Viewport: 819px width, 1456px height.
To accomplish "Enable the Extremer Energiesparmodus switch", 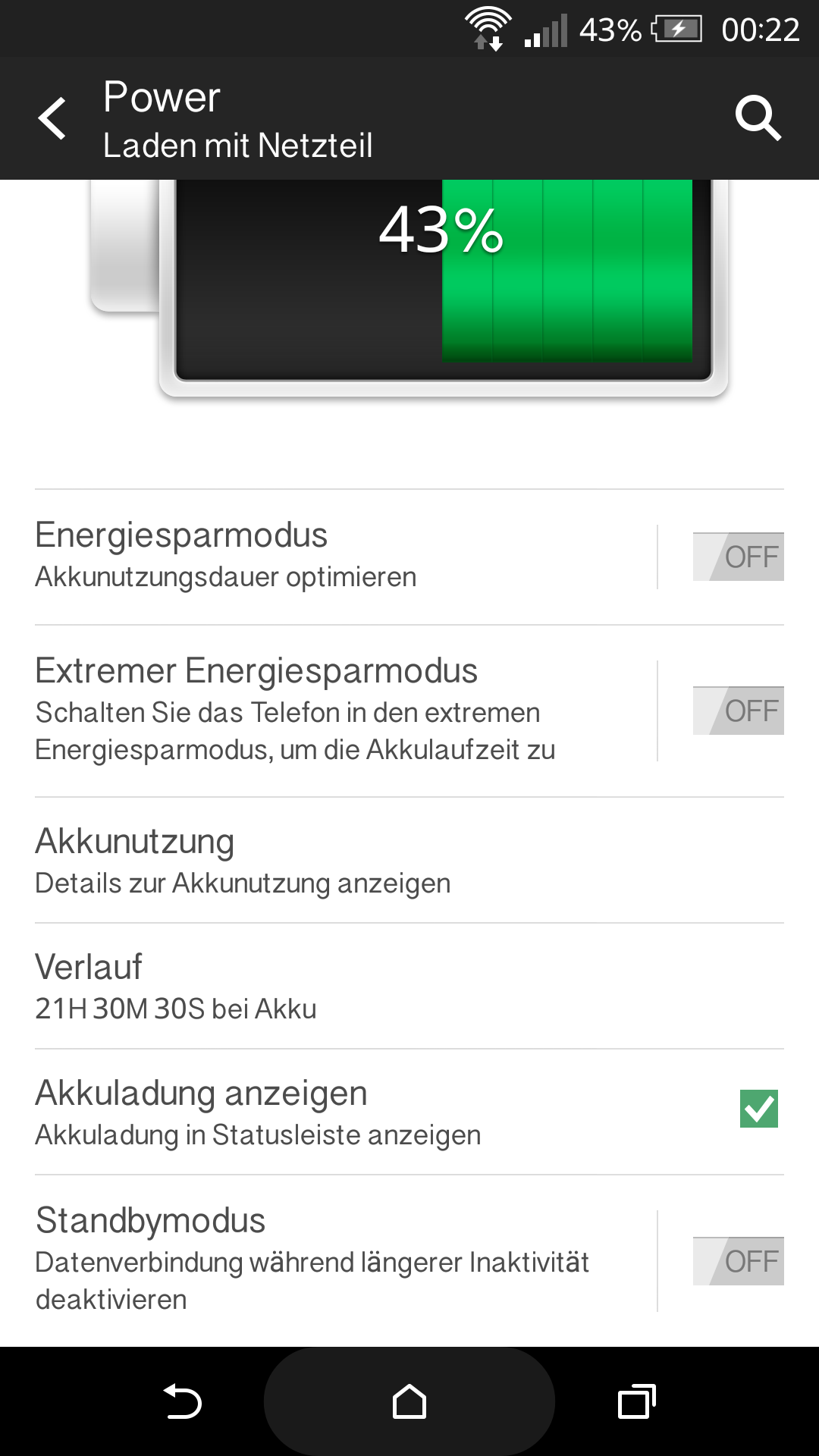I will [738, 711].
